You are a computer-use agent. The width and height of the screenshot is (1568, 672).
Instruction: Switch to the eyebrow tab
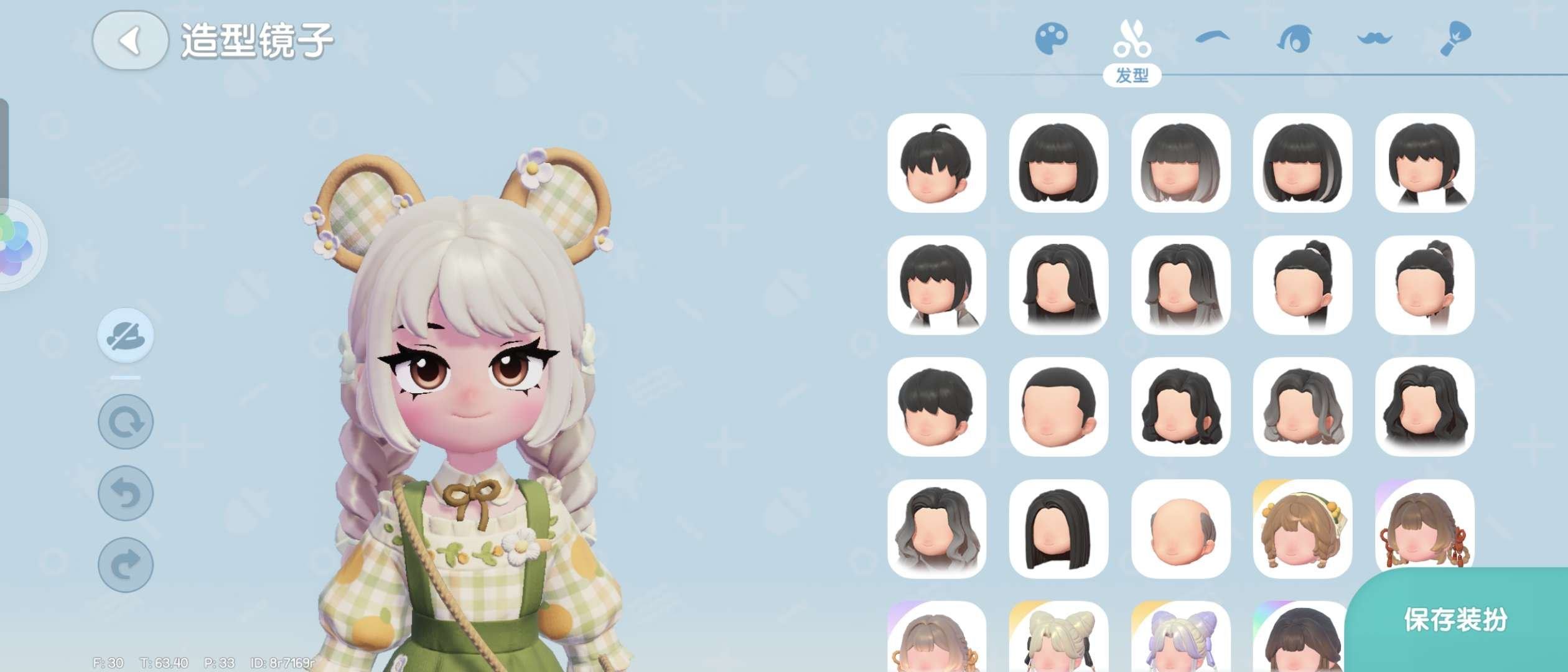point(1212,39)
